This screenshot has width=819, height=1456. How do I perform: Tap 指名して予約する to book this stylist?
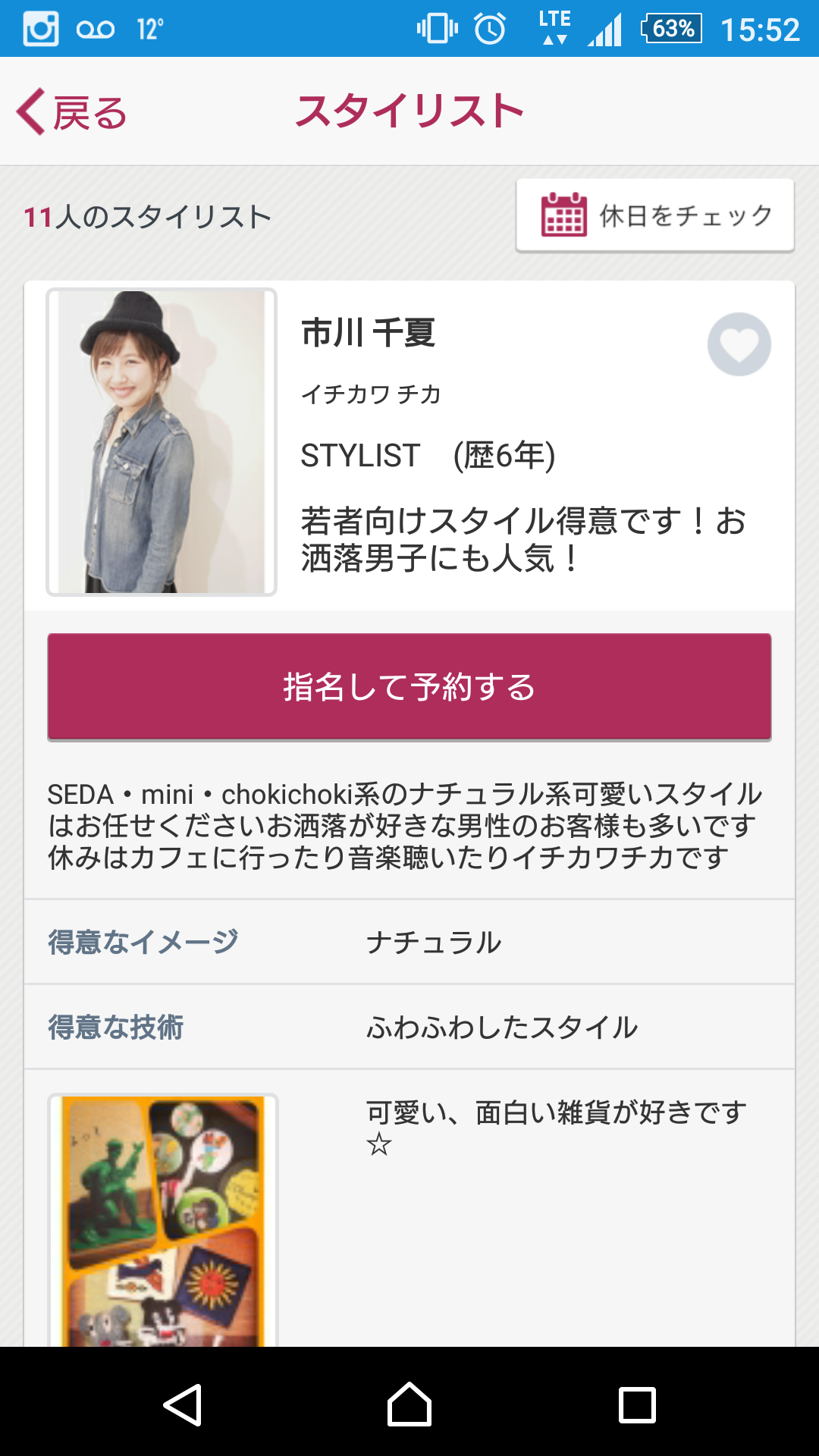pyautogui.click(x=409, y=687)
